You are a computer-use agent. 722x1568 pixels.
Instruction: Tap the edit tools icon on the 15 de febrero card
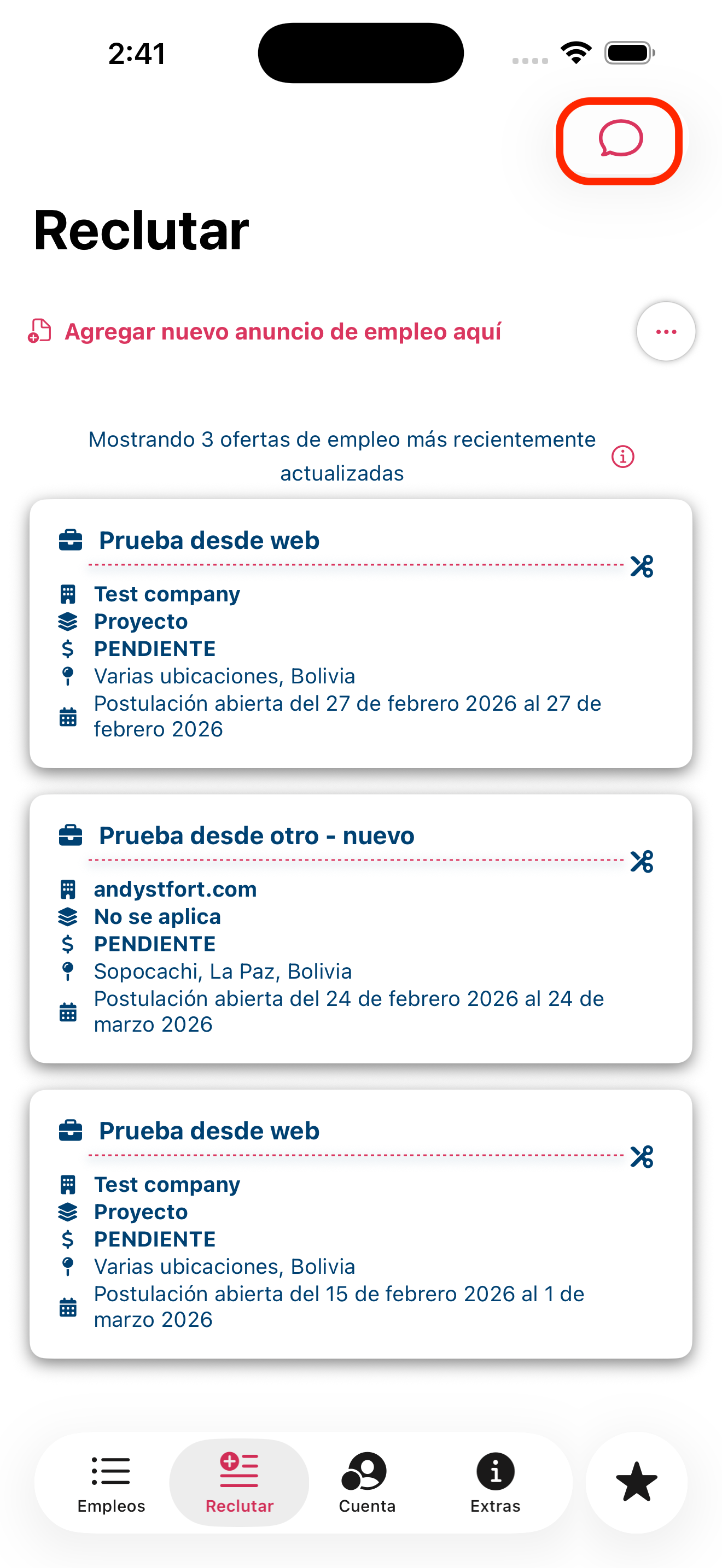pyautogui.click(x=642, y=1156)
